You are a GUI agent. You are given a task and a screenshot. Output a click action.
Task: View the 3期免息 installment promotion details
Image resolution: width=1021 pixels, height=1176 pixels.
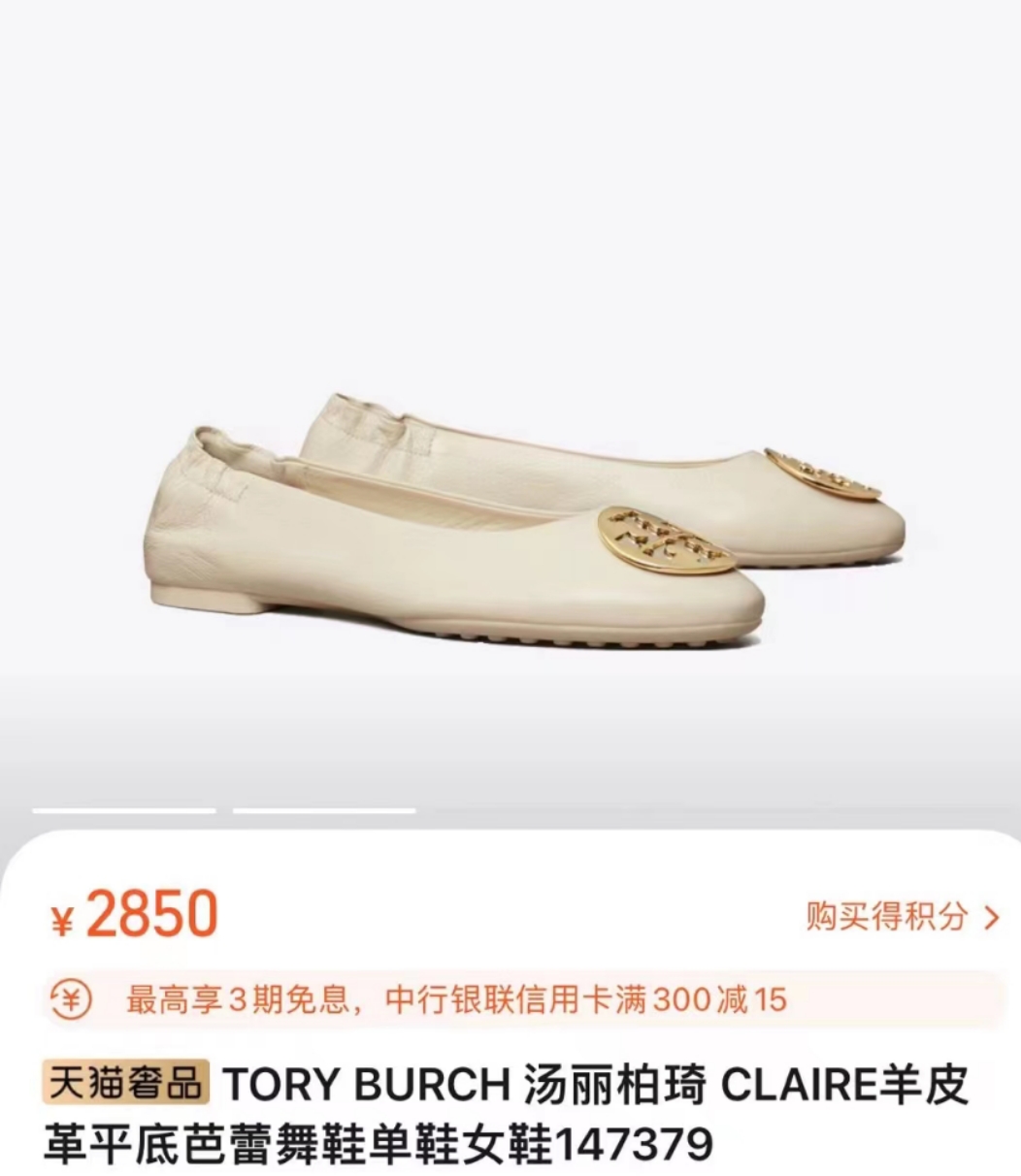tap(456, 999)
